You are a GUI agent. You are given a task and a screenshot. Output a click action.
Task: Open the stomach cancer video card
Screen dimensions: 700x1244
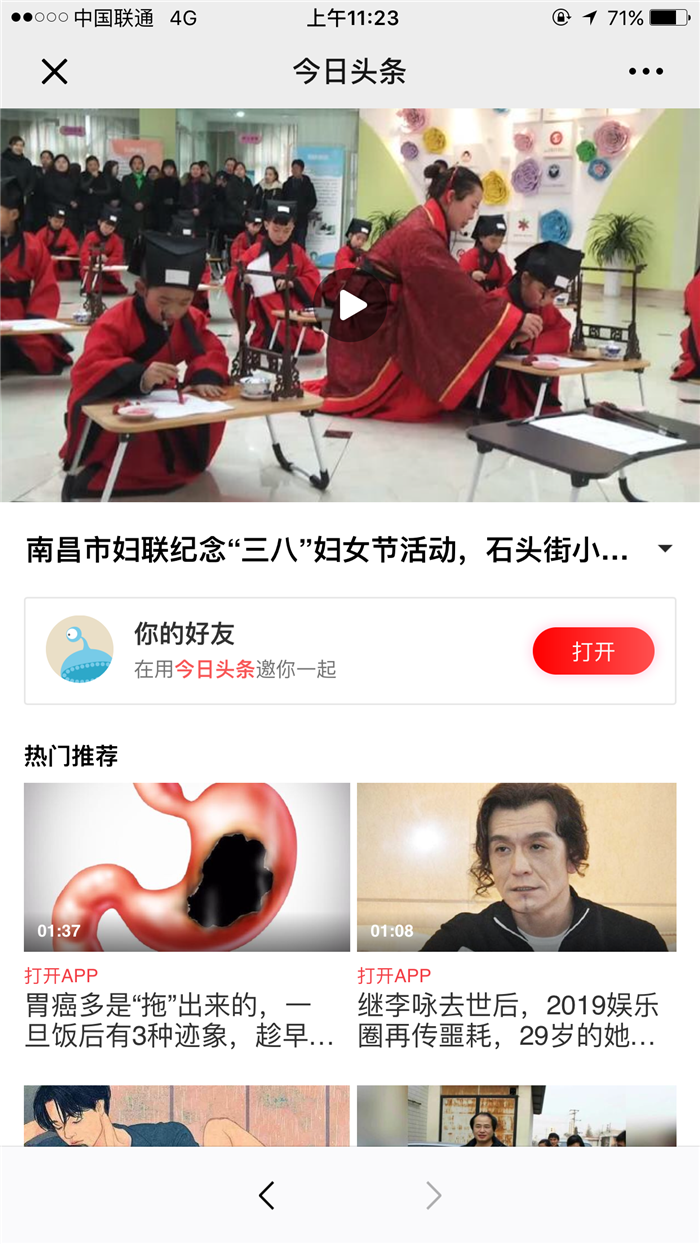[187, 867]
